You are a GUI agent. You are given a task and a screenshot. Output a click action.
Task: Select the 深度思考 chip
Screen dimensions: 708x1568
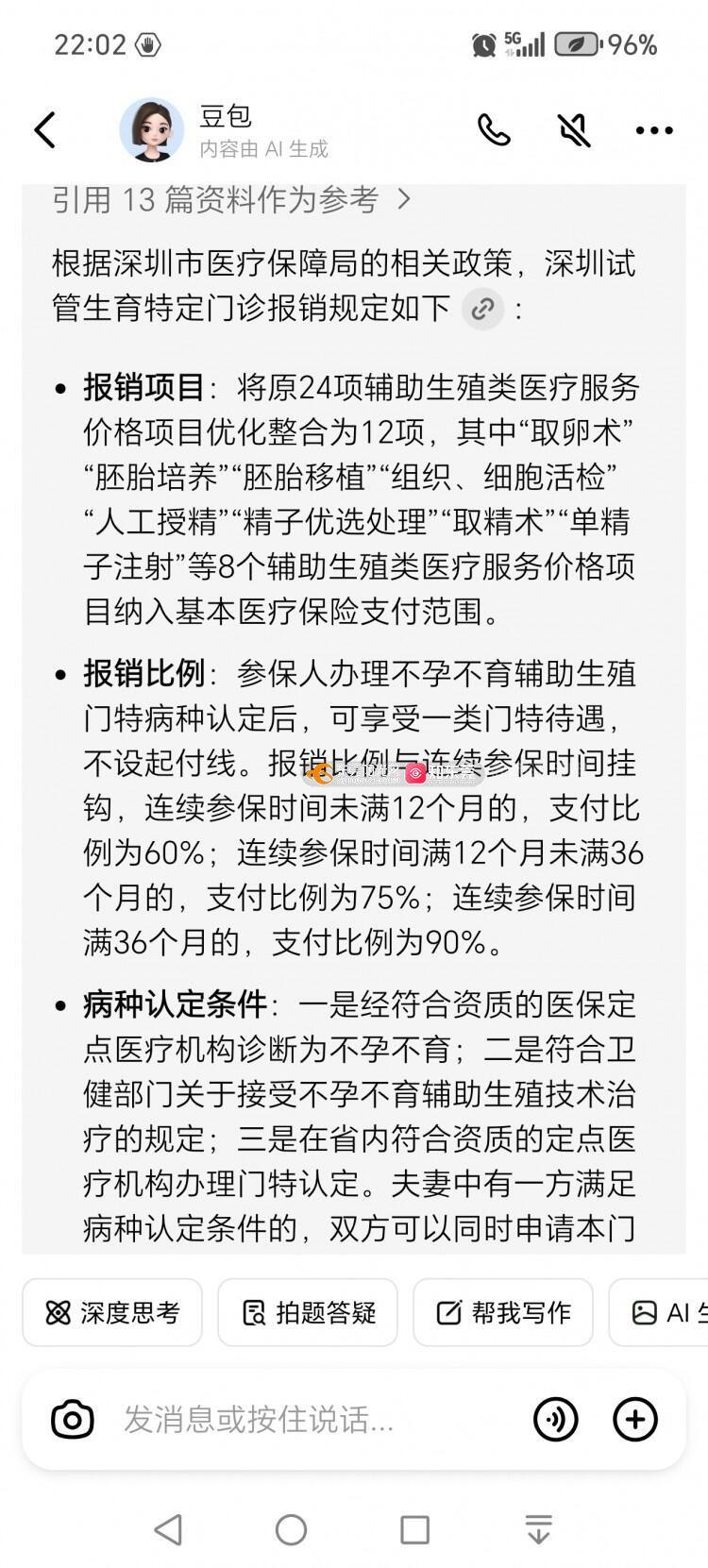(x=112, y=1312)
